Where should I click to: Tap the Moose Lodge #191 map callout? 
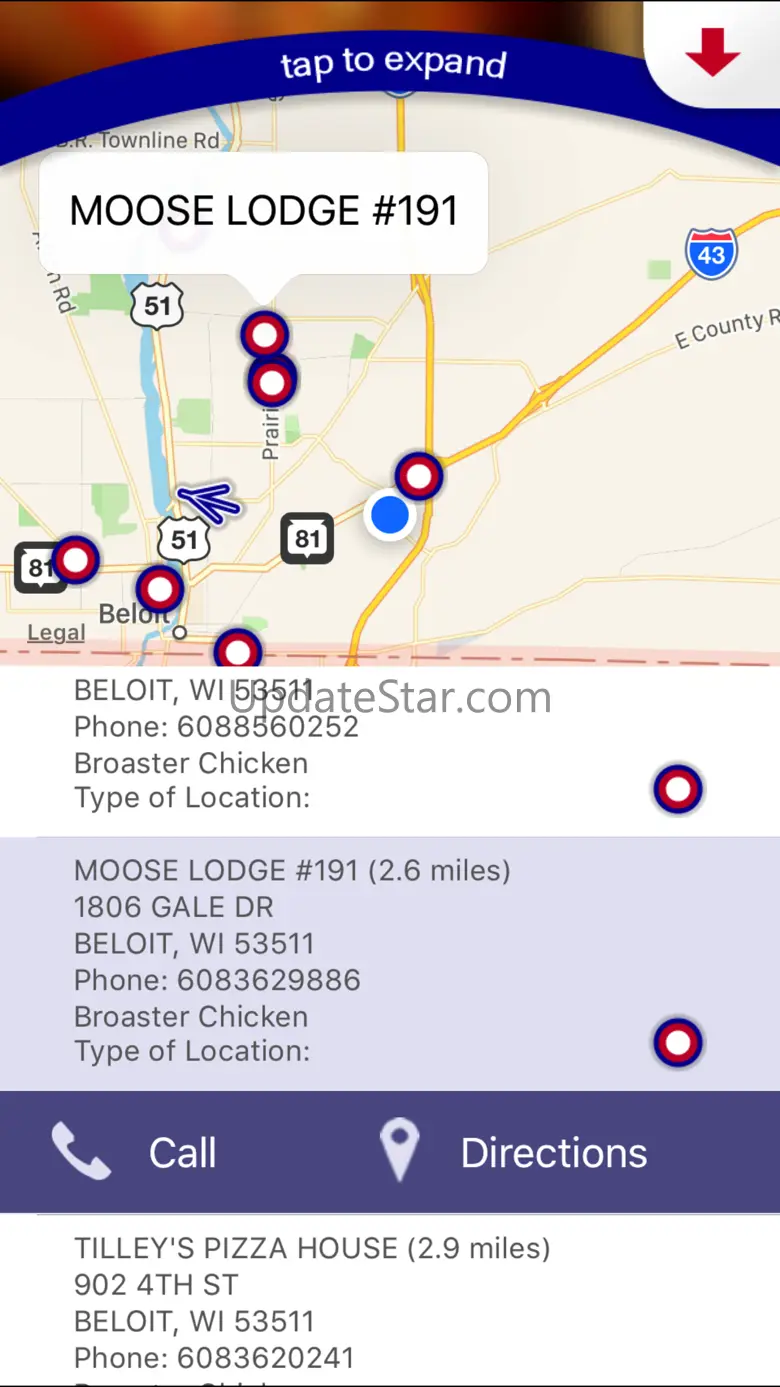coord(263,211)
